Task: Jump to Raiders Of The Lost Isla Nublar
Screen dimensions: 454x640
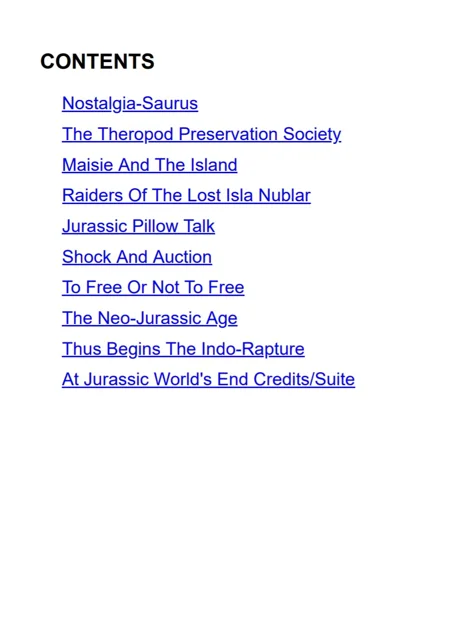Action: coord(186,196)
